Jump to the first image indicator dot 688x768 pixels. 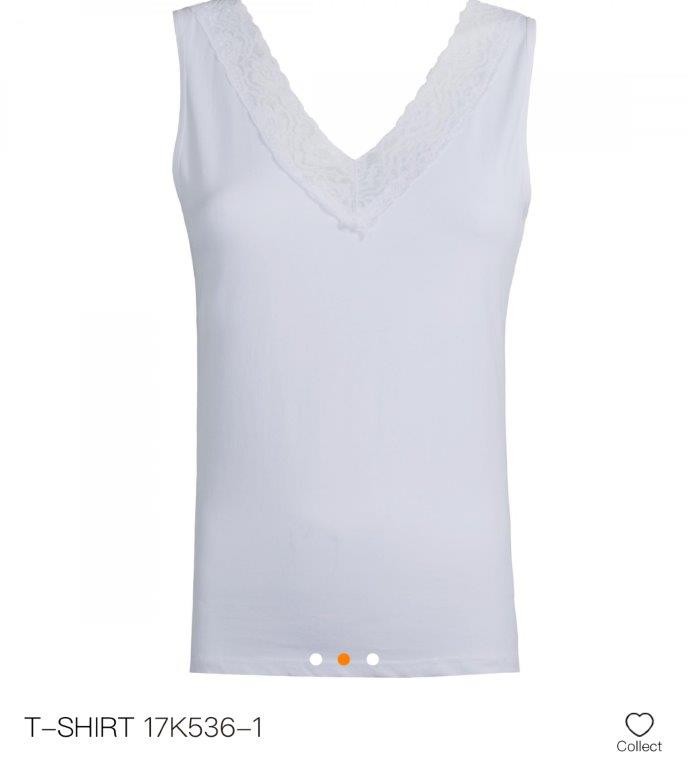(x=316, y=659)
